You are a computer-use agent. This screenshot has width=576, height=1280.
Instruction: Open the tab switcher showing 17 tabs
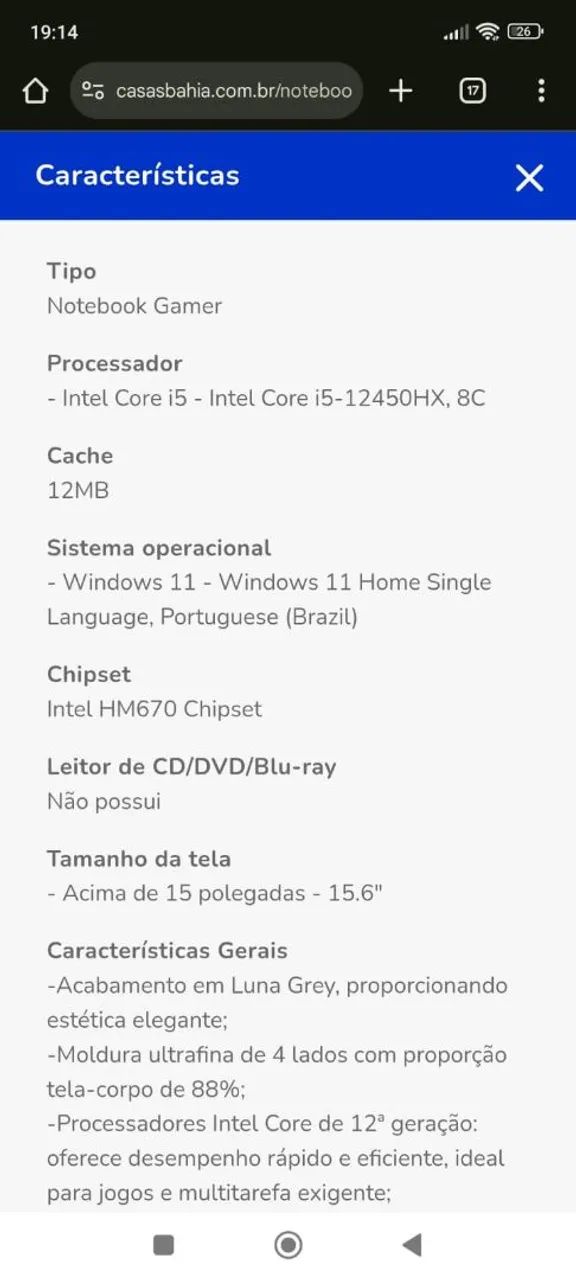(x=472, y=91)
